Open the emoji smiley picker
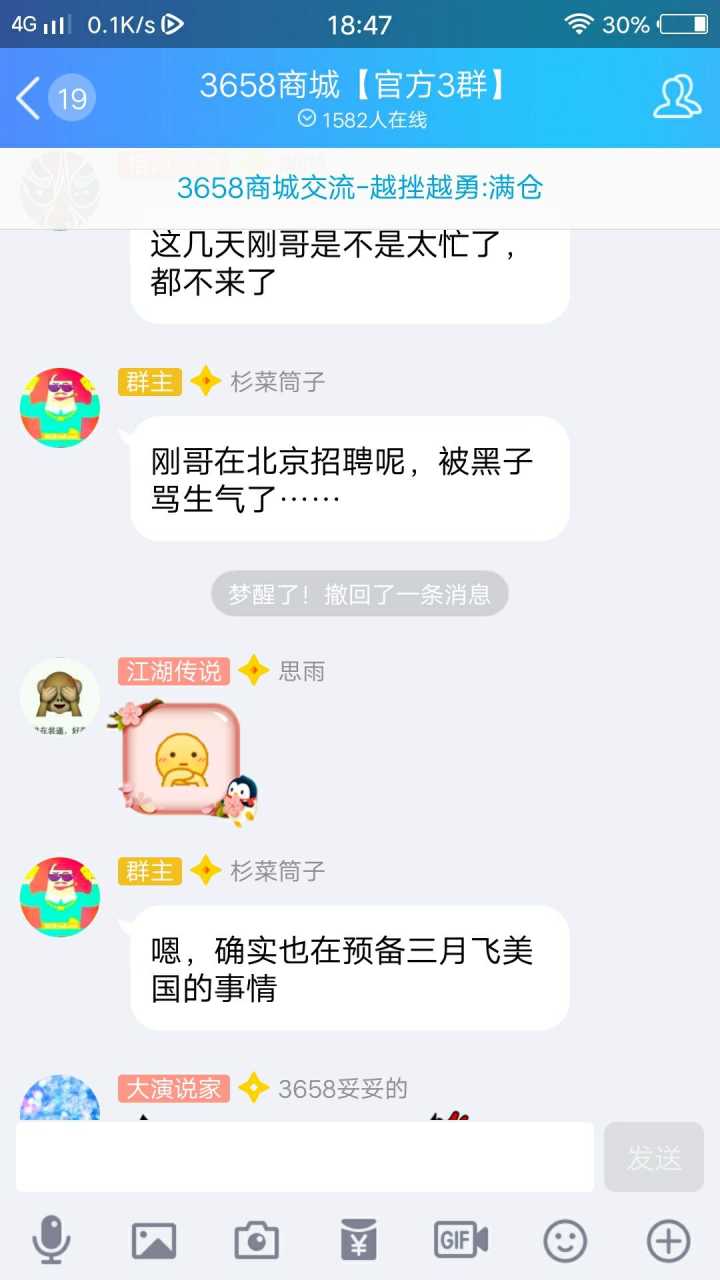The width and height of the screenshot is (720, 1280). [x=565, y=1241]
